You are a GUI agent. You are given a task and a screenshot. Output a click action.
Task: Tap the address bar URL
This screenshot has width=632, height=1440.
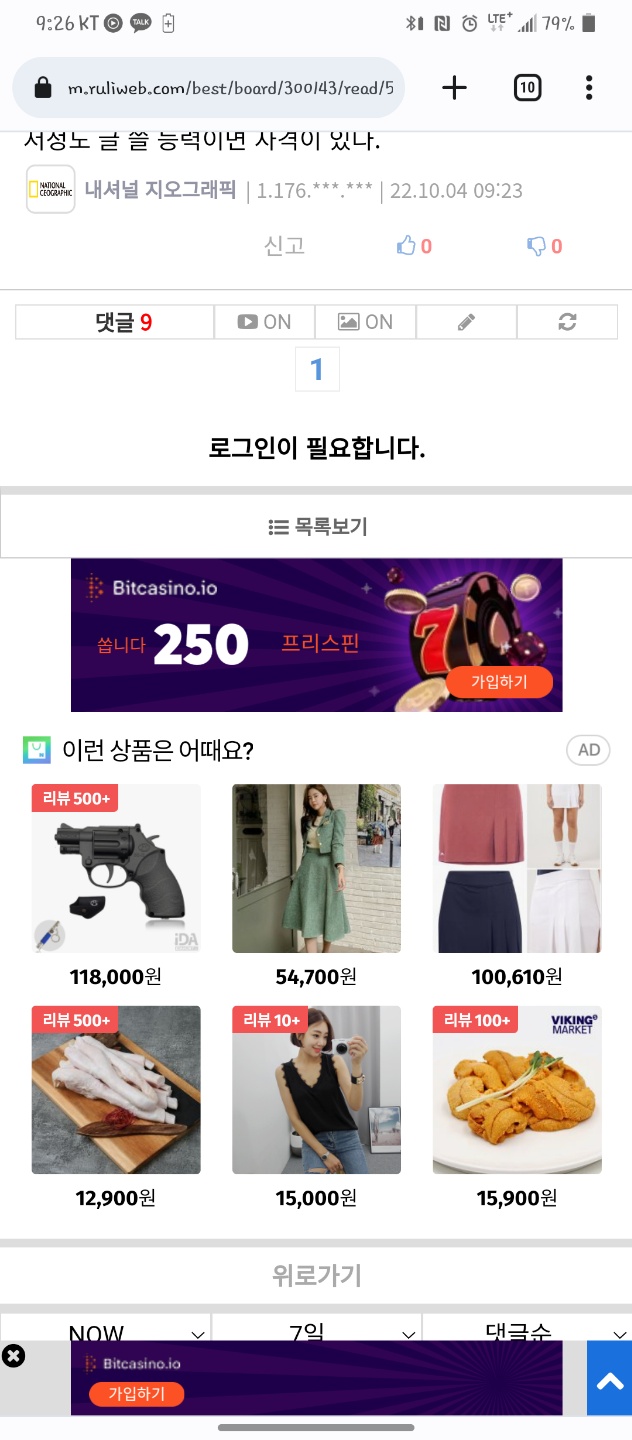pos(228,88)
